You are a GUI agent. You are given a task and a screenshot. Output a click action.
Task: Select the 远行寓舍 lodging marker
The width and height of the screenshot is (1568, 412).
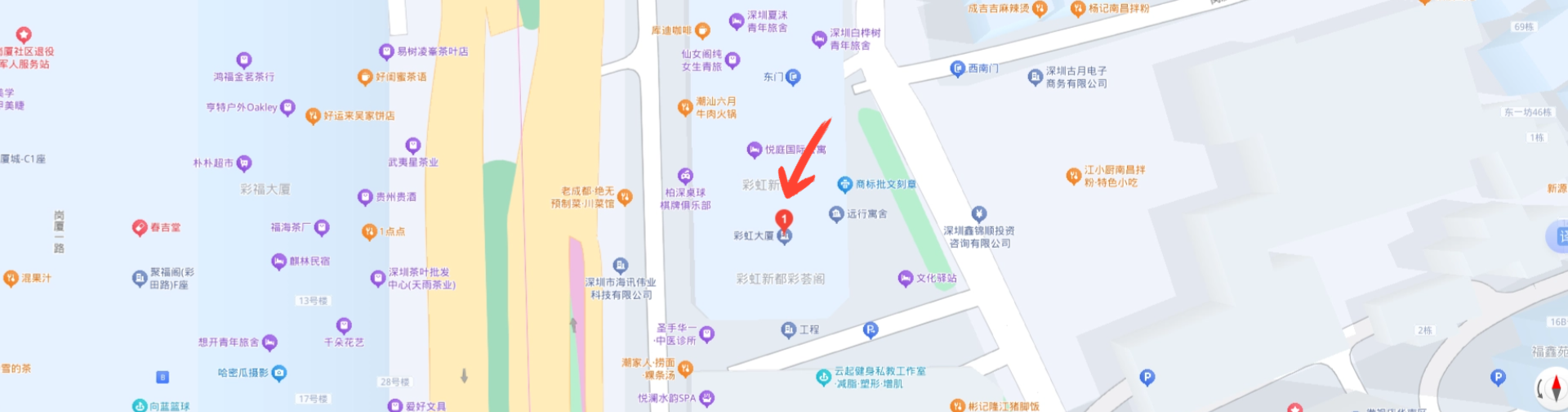[835, 214]
